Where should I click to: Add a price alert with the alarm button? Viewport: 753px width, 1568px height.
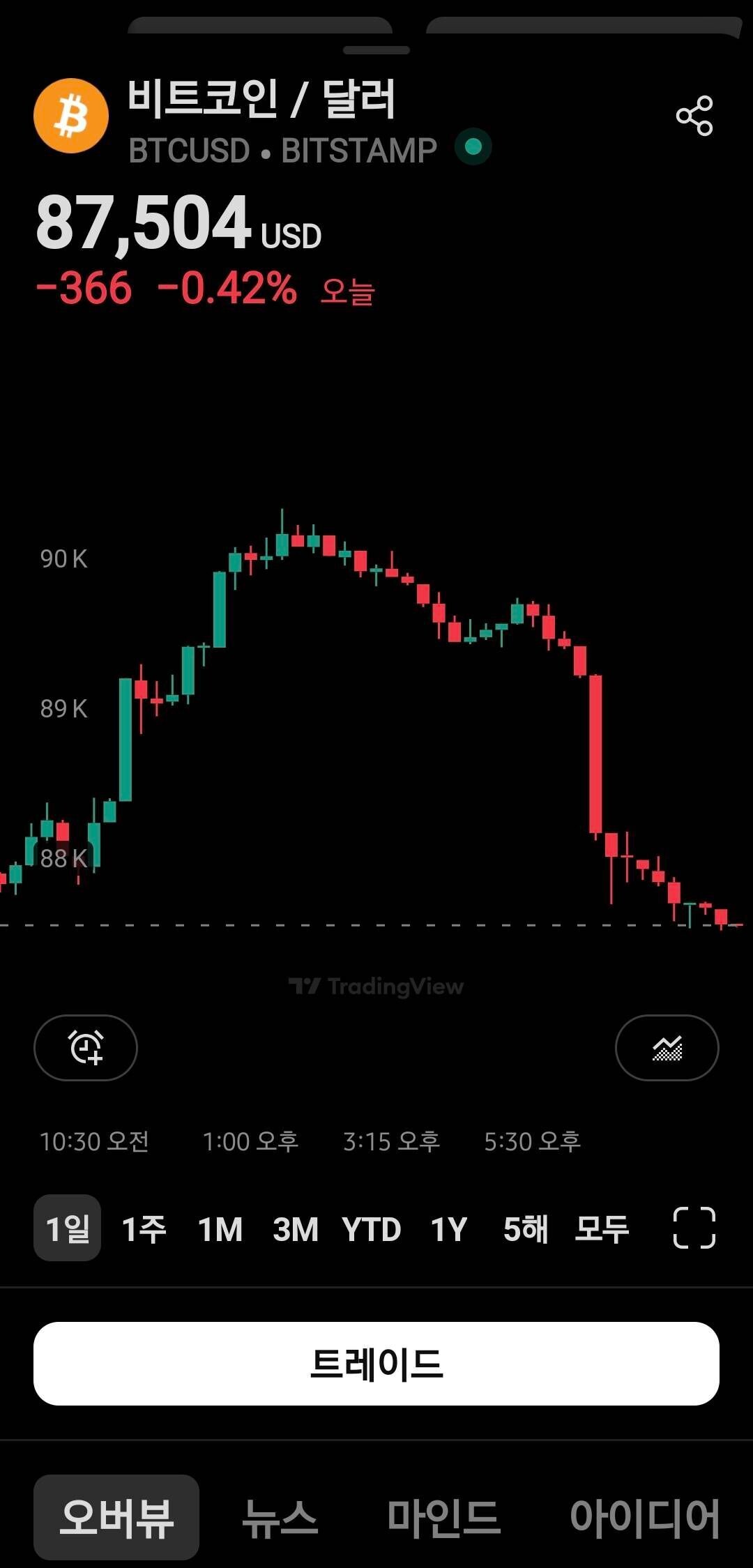[x=86, y=1047]
